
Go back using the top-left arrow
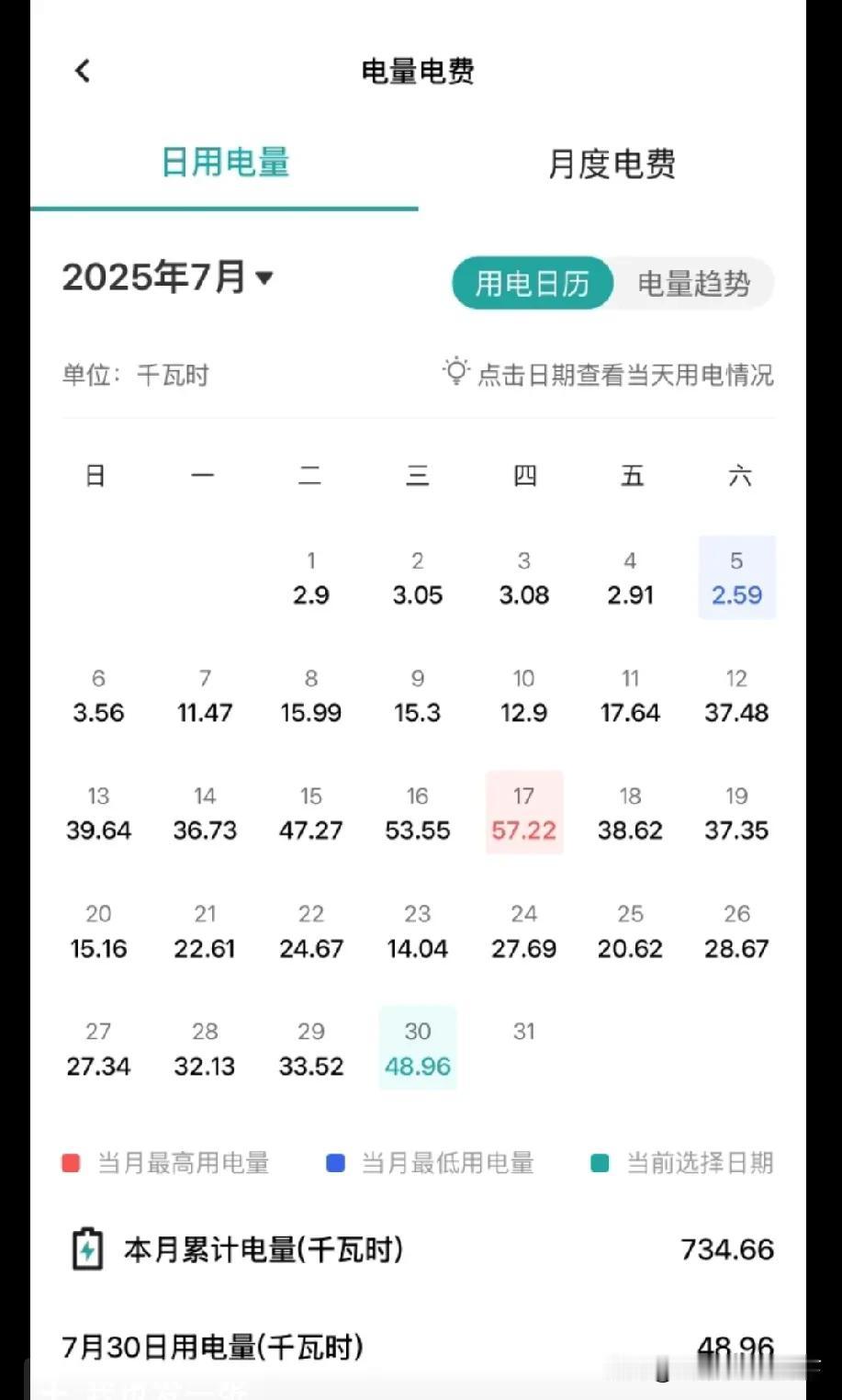point(83,71)
